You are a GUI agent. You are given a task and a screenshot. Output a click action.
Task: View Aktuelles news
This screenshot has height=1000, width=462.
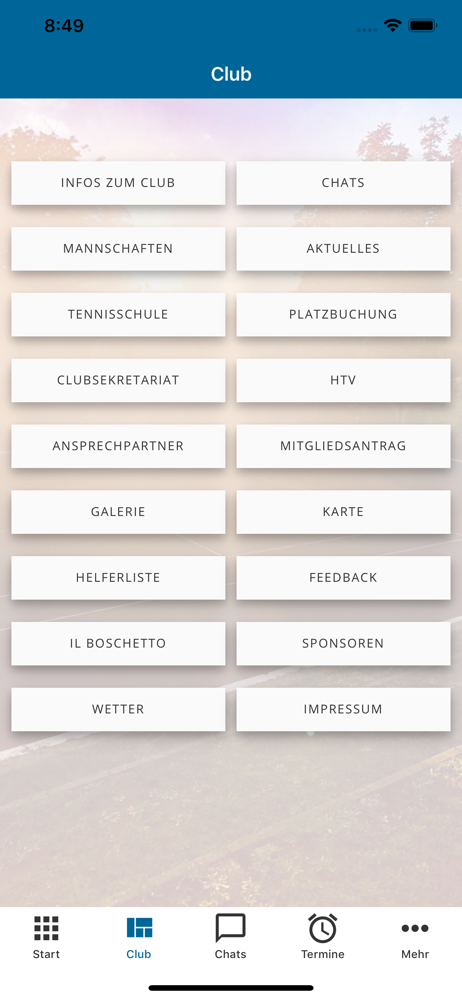(x=343, y=249)
